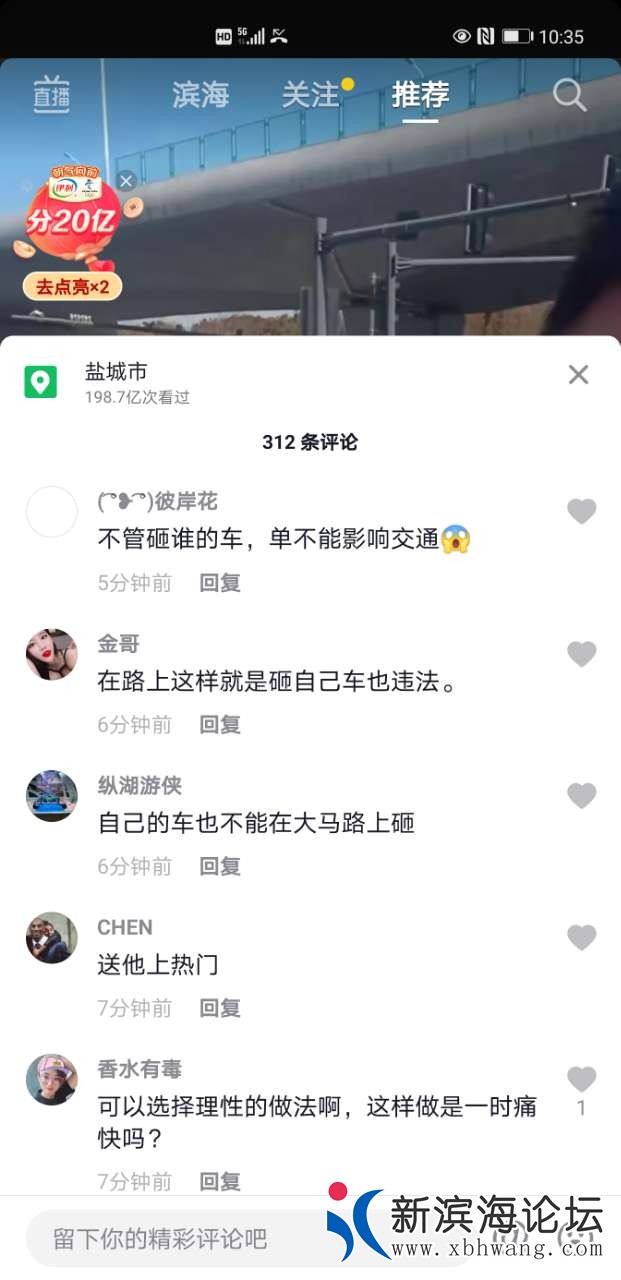The width and height of the screenshot is (621, 1280).
Task: Reply to 彼岸花's comment
Action: 220,582
